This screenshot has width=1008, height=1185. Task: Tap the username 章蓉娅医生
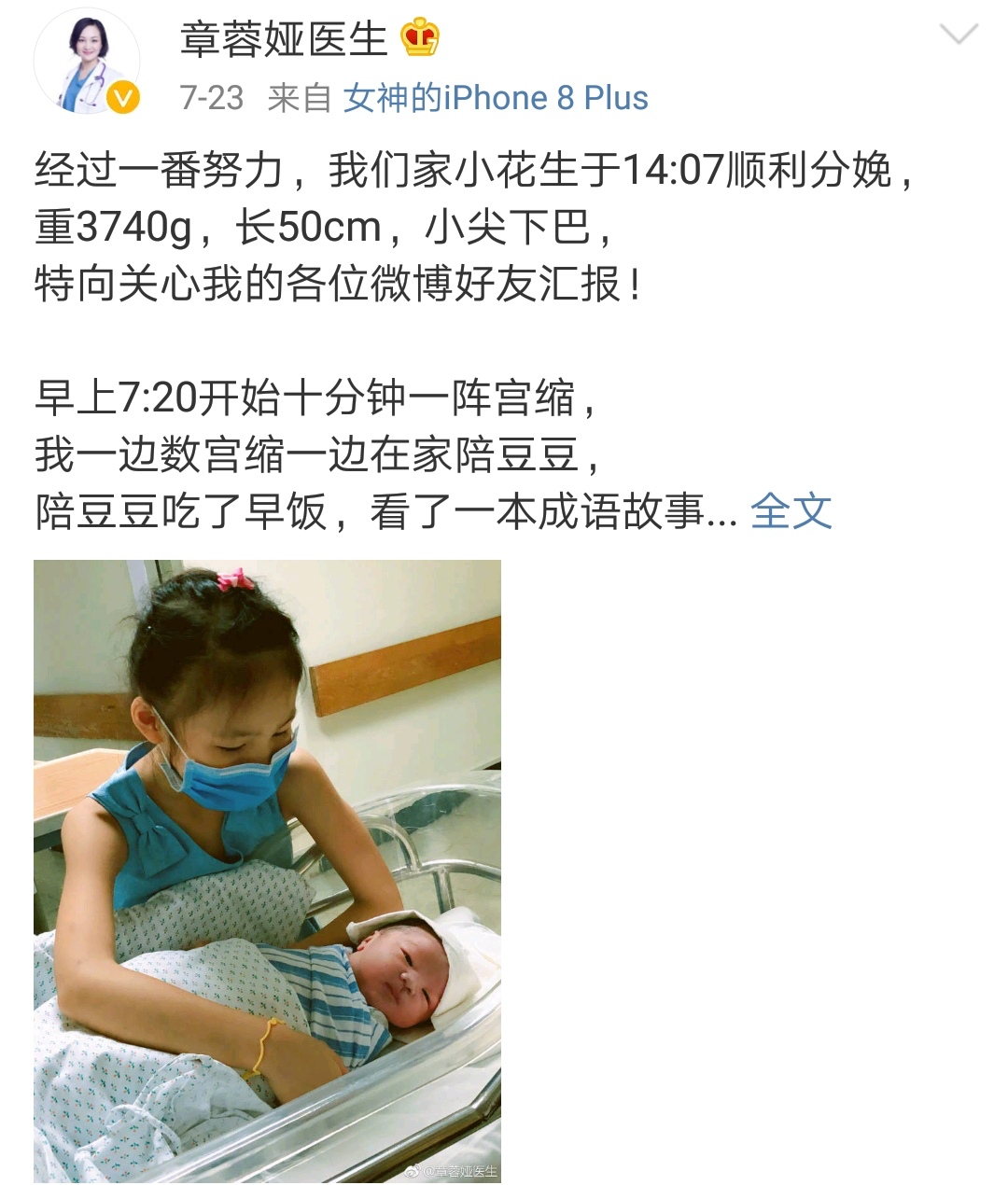click(284, 39)
